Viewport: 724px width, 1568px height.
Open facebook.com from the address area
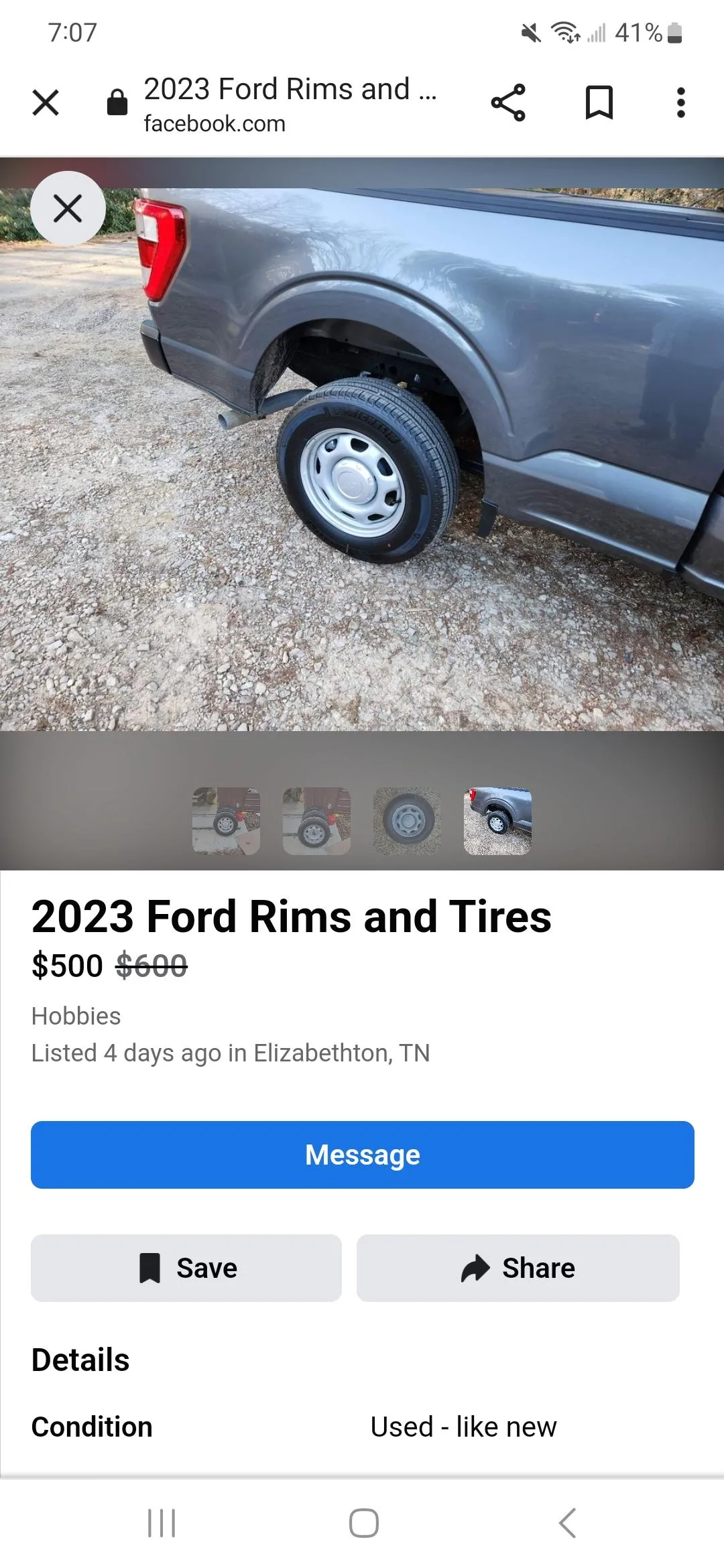213,123
